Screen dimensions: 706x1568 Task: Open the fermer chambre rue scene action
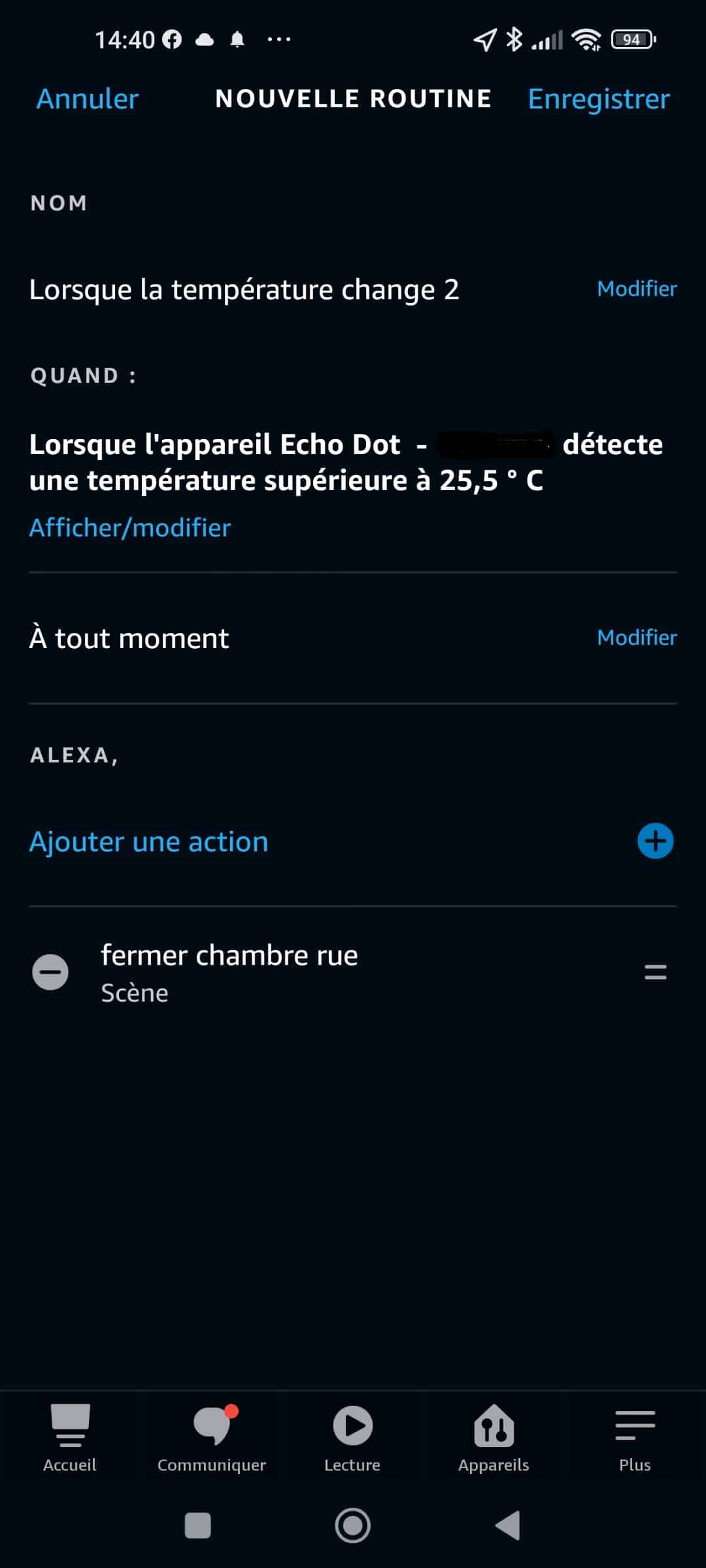(x=229, y=972)
